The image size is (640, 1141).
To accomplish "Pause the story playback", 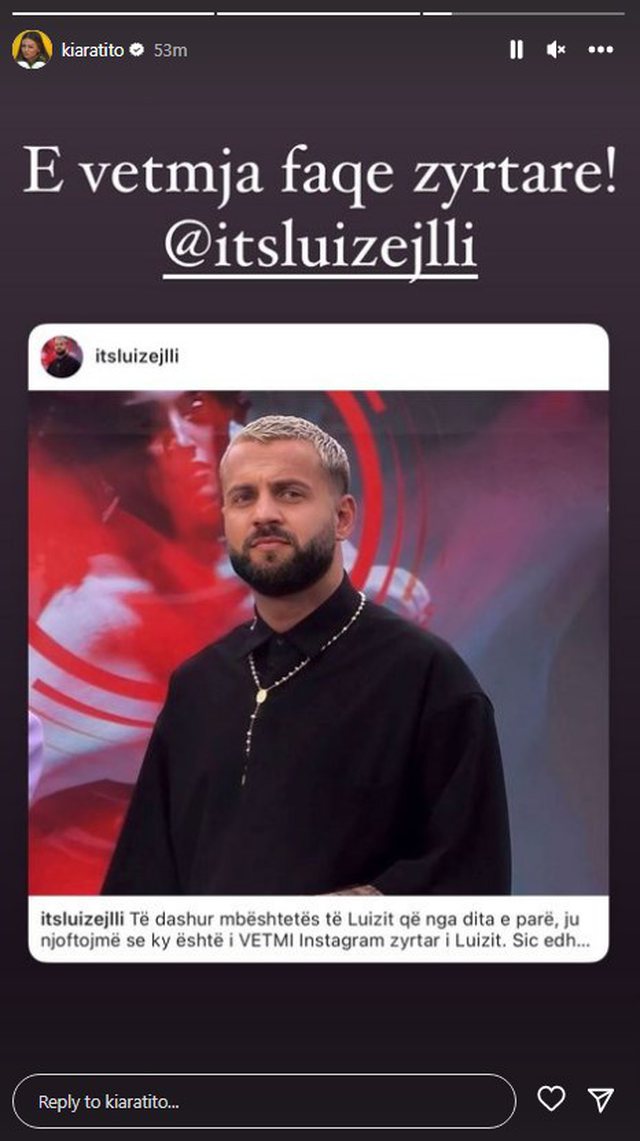I will (516, 50).
